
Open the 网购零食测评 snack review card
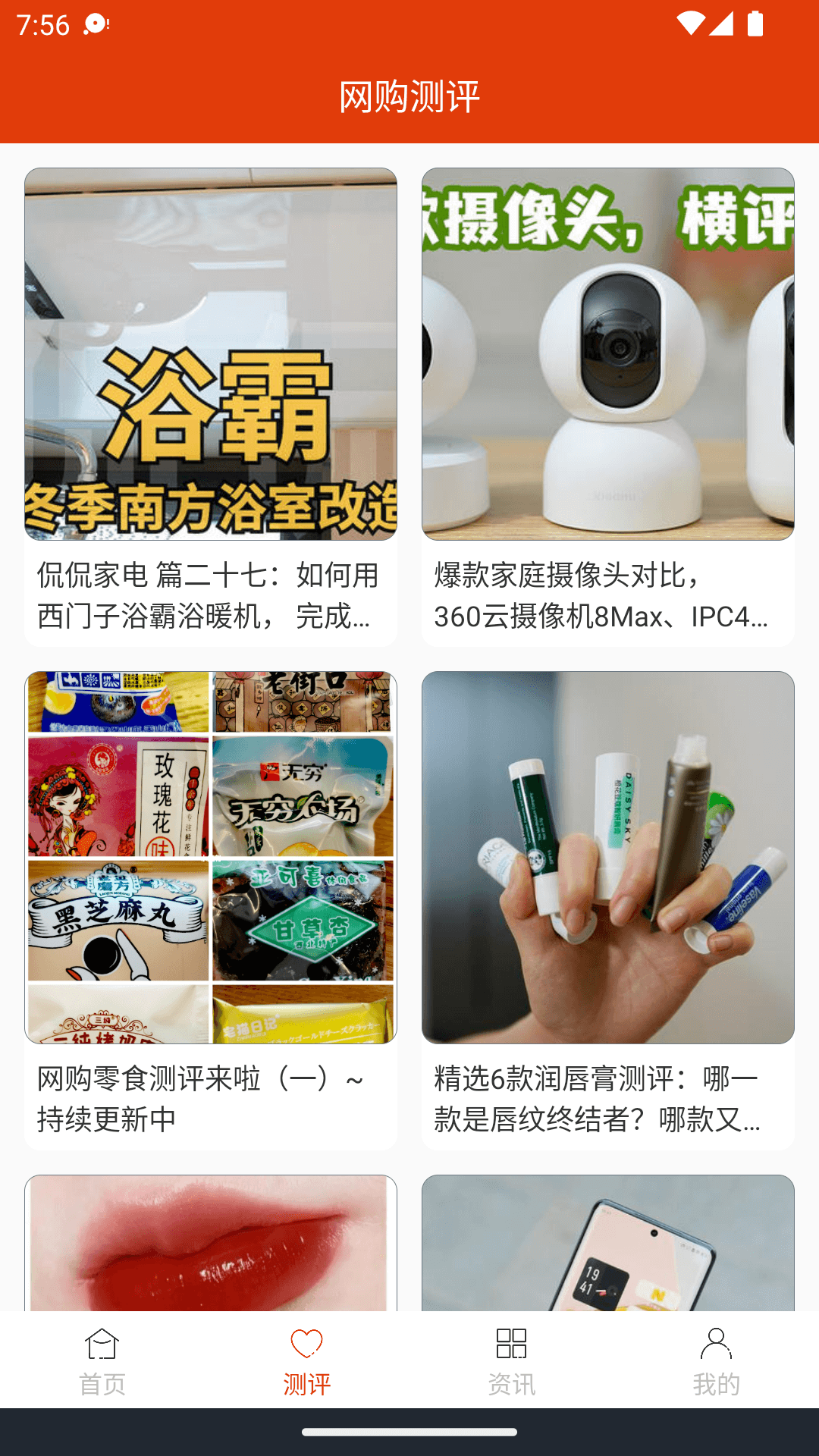tap(211, 910)
